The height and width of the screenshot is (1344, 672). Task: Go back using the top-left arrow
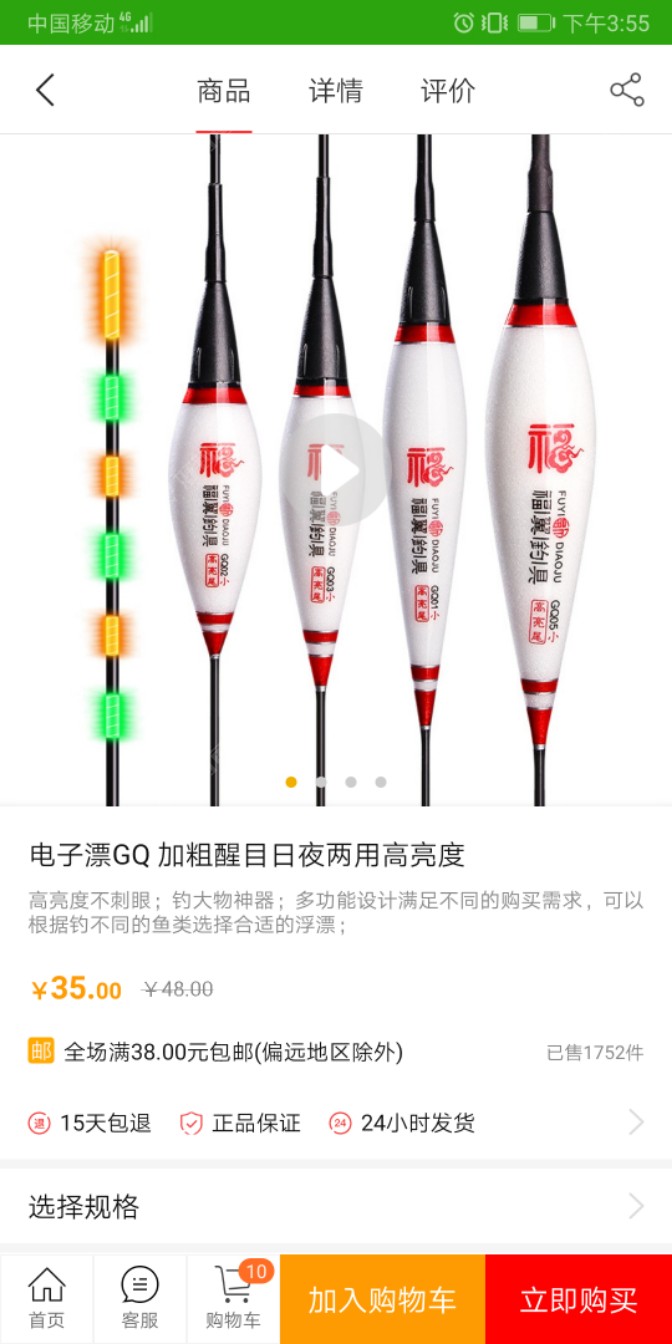coord(45,90)
